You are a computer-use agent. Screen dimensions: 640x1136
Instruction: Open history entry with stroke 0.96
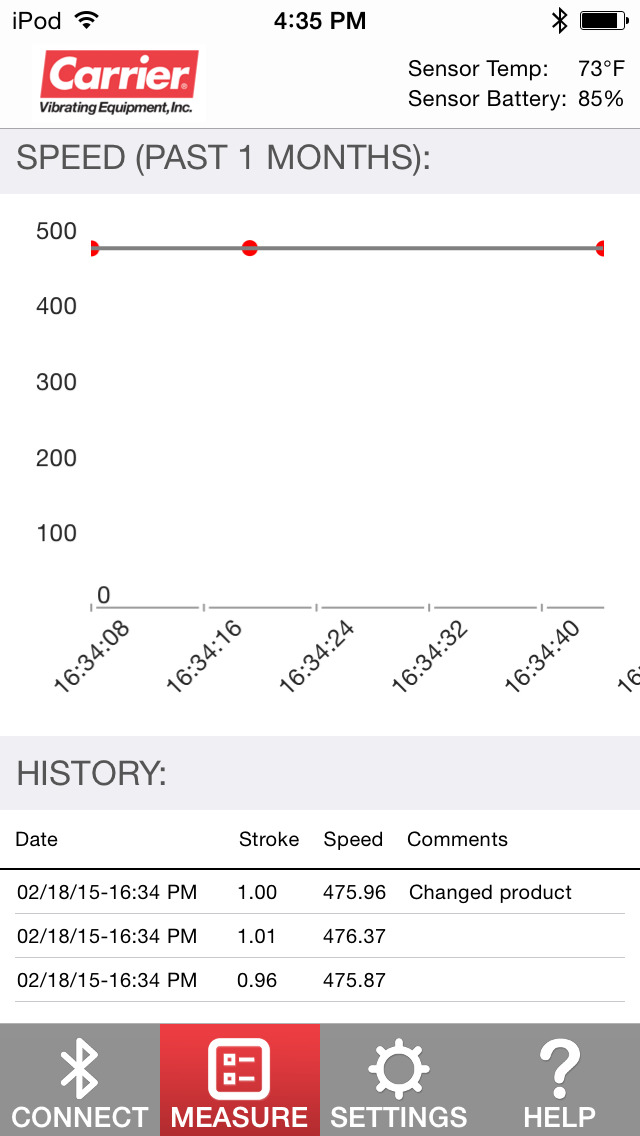tap(320, 980)
